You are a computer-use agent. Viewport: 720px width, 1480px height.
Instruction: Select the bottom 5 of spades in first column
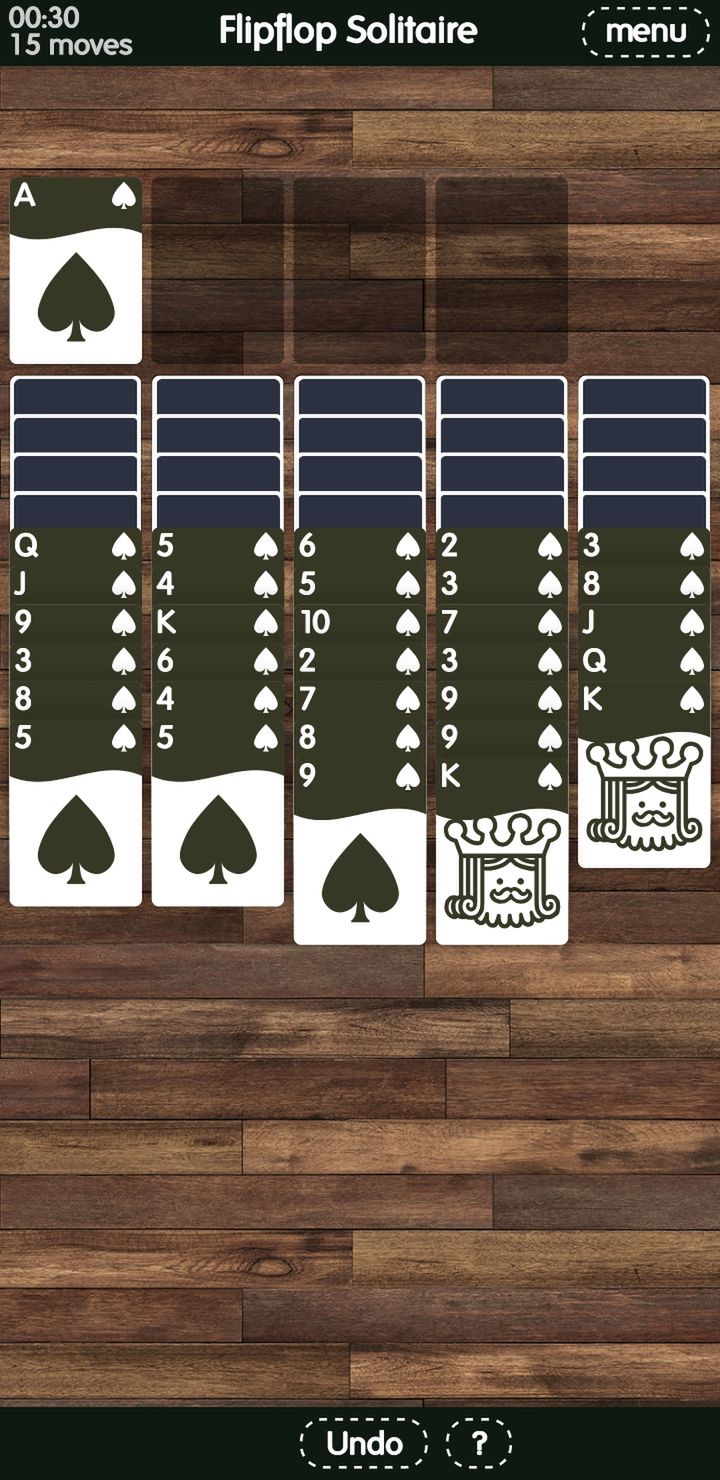tap(76, 812)
